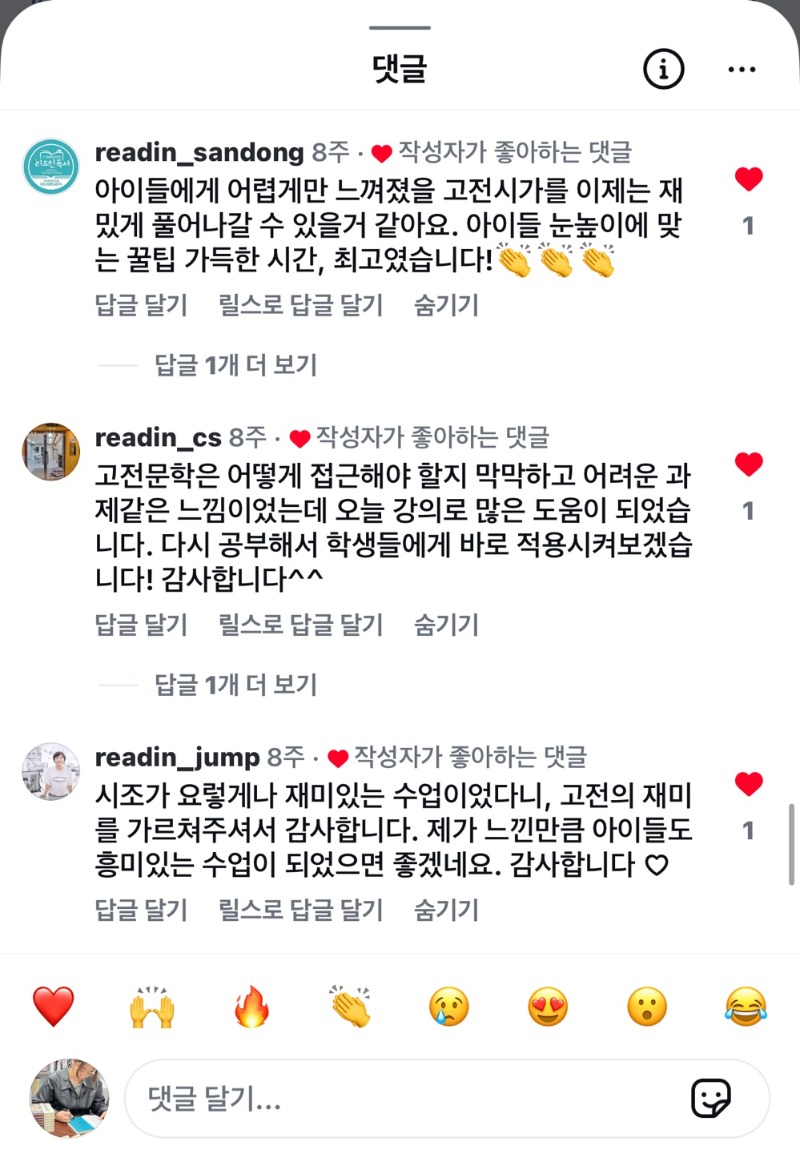Expand 답글 1개 더 보기 under readin_cs
The image size is (800, 1153).
click(236, 685)
